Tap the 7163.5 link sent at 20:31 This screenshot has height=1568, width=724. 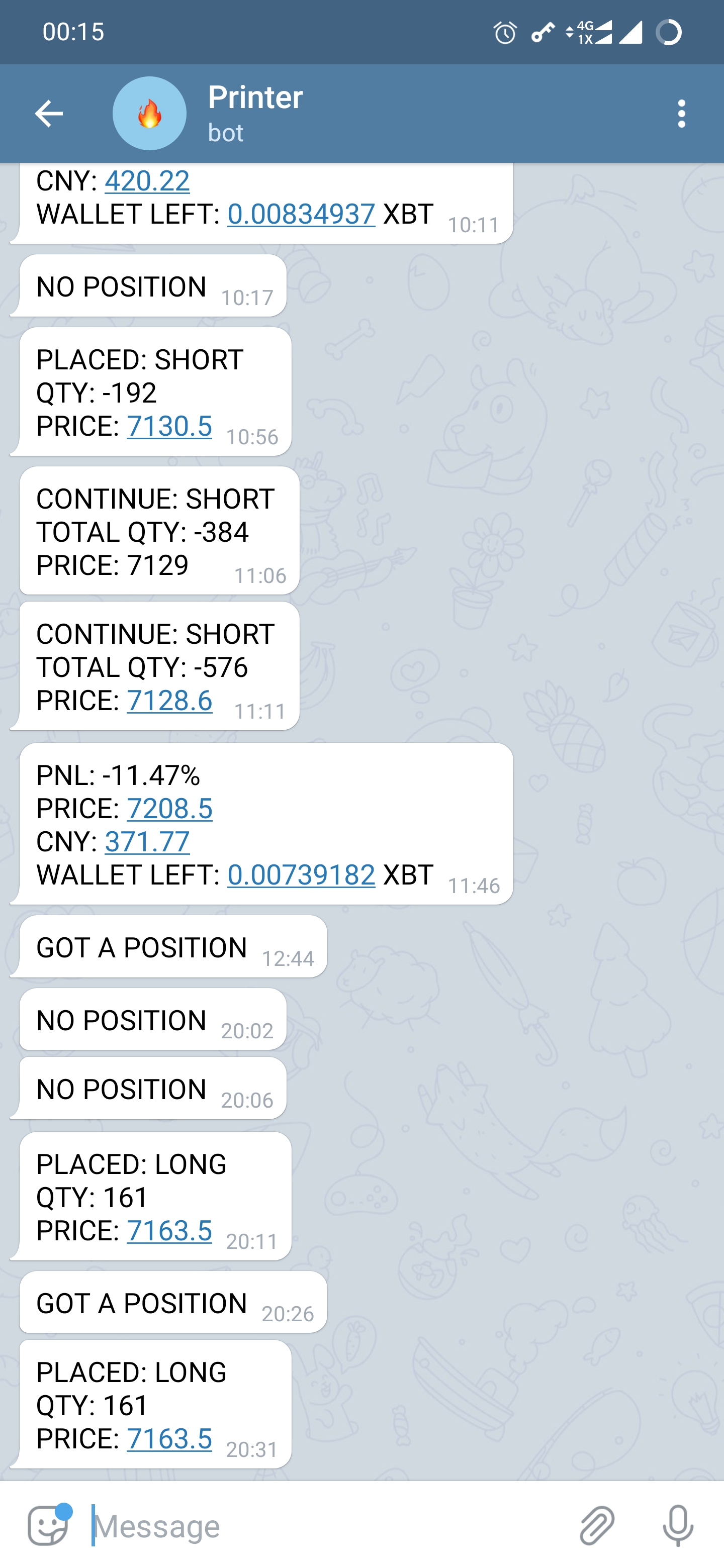click(169, 1438)
